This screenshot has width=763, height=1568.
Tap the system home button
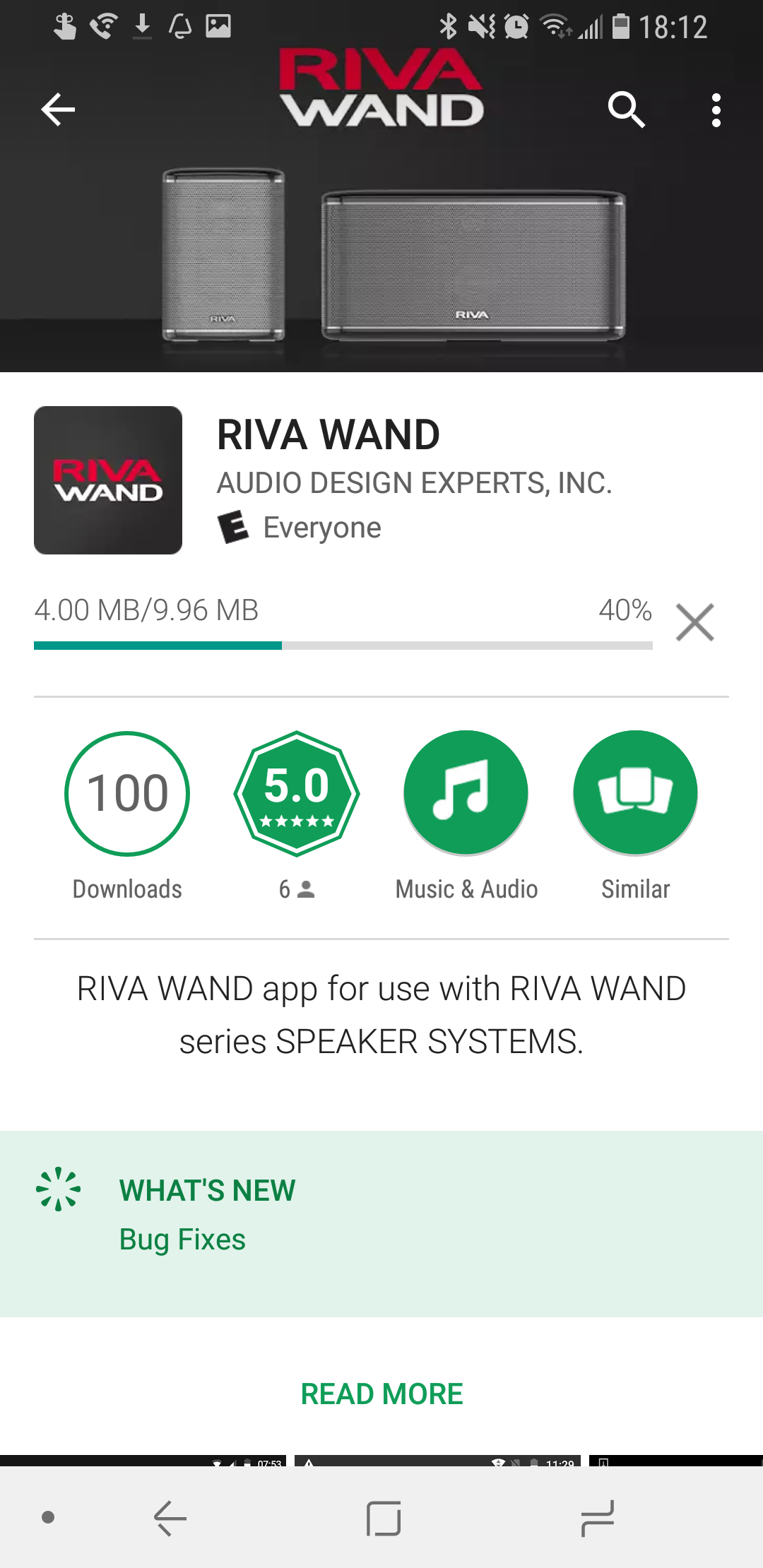384,1518
